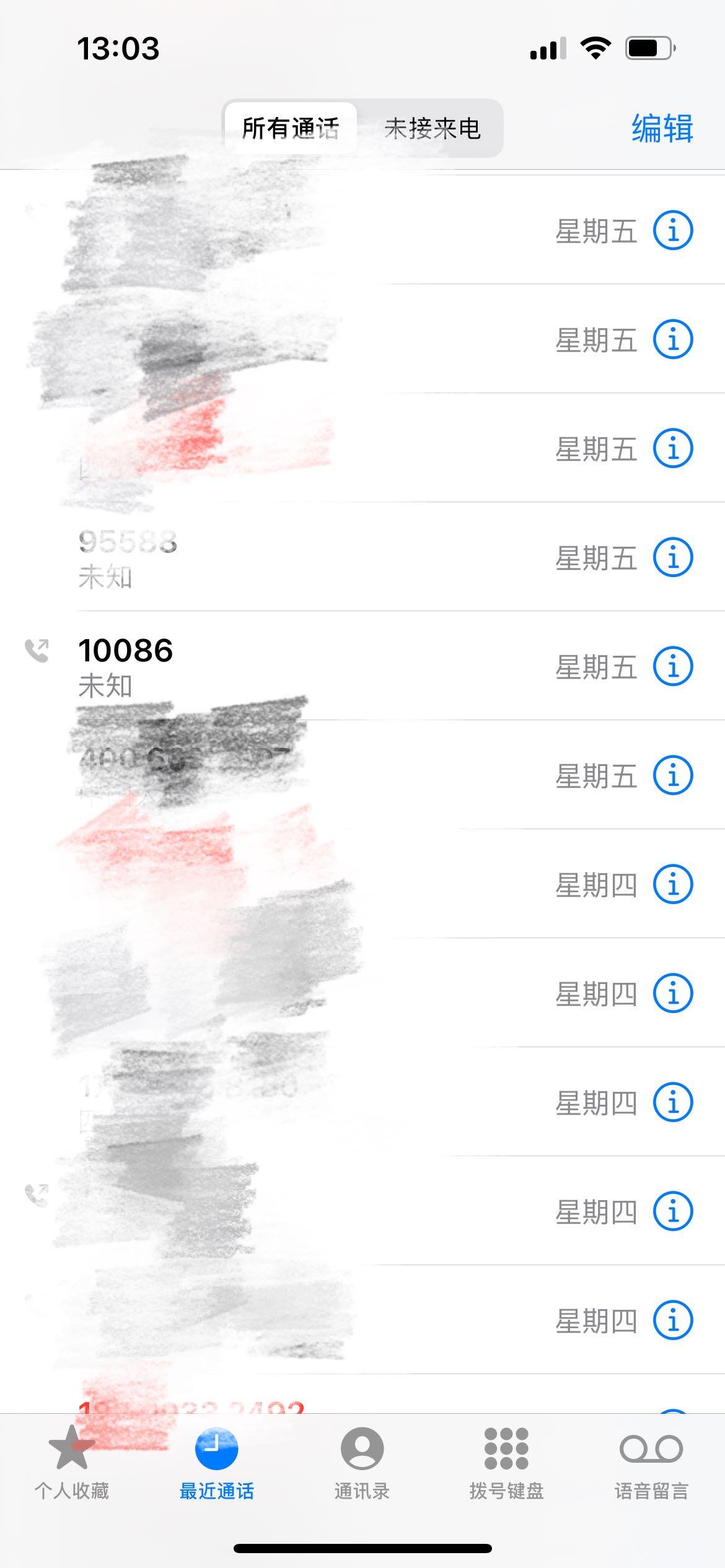Image resolution: width=725 pixels, height=1568 pixels.
Task: Switch to the 未接来电 segment
Action: pyautogui.click(x=432, y=128)
